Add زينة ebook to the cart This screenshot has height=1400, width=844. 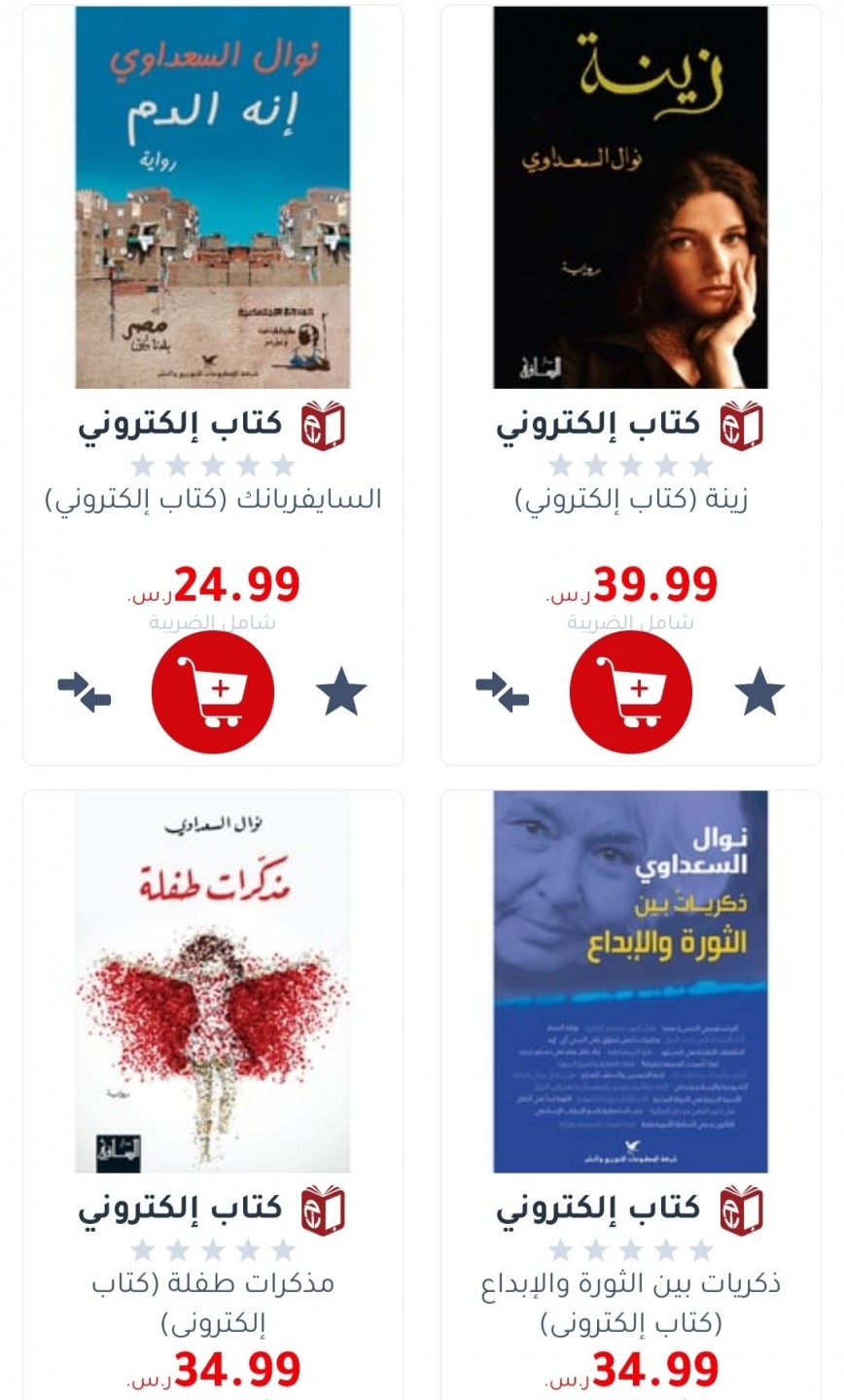point(630,693)
